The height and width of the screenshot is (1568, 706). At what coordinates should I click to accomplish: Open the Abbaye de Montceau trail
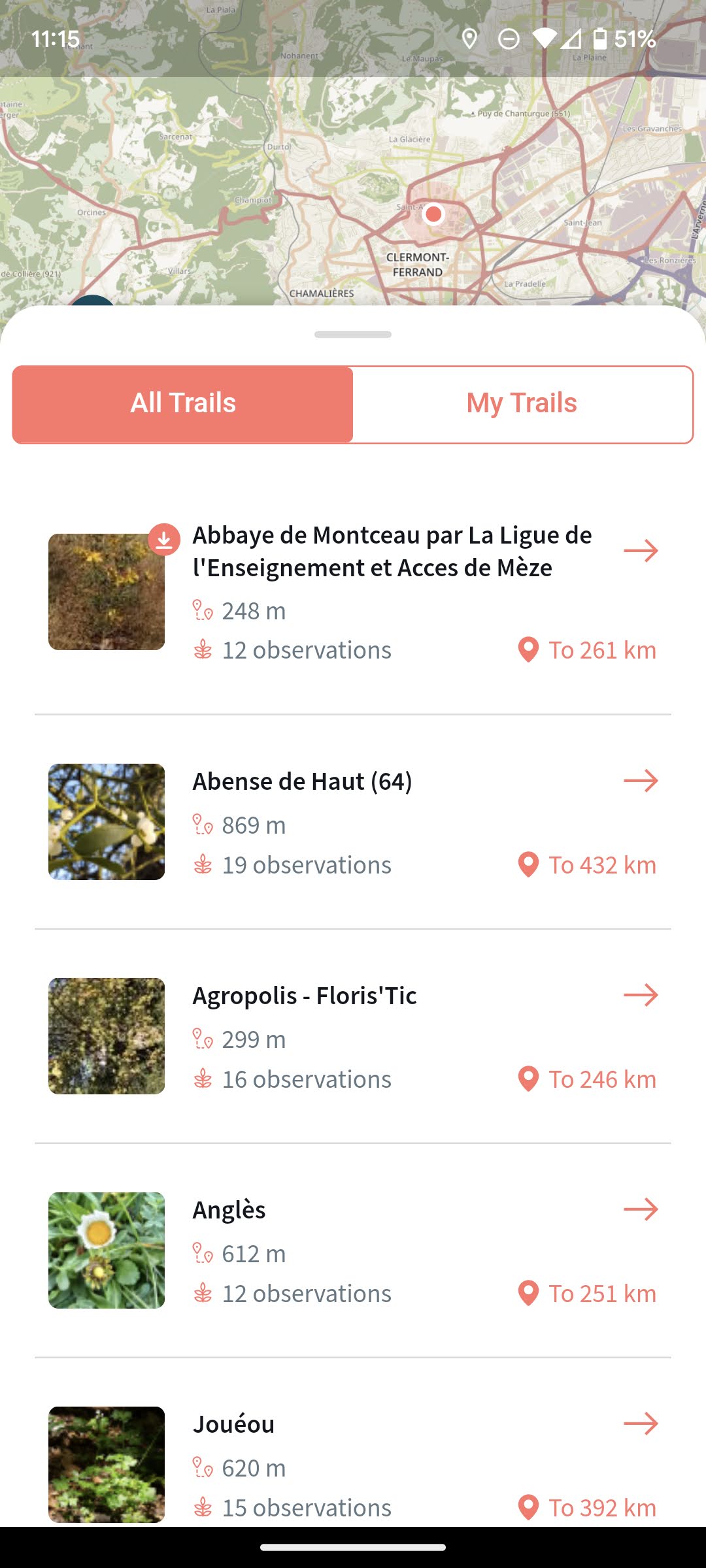[x=391, y=551]
